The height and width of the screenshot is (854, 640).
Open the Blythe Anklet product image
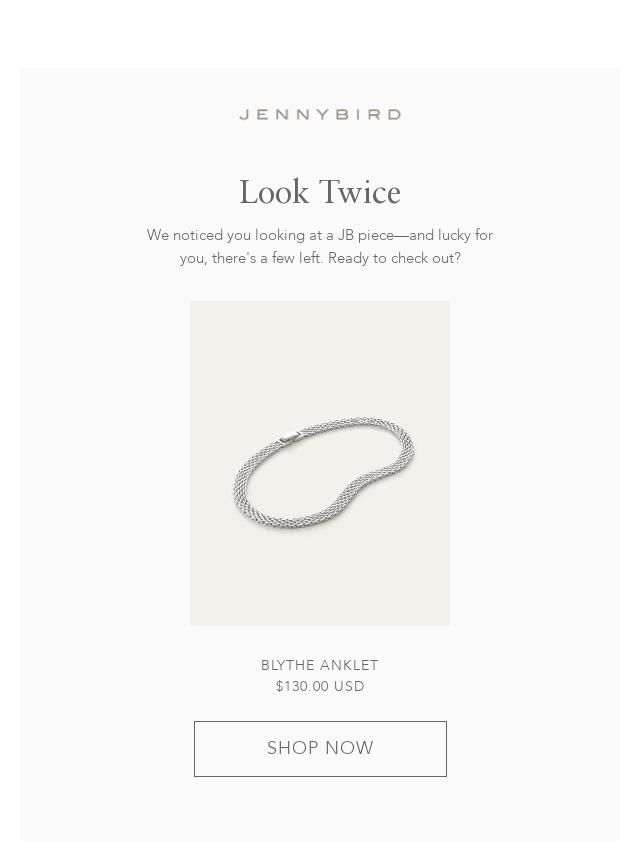coord(320,463)
